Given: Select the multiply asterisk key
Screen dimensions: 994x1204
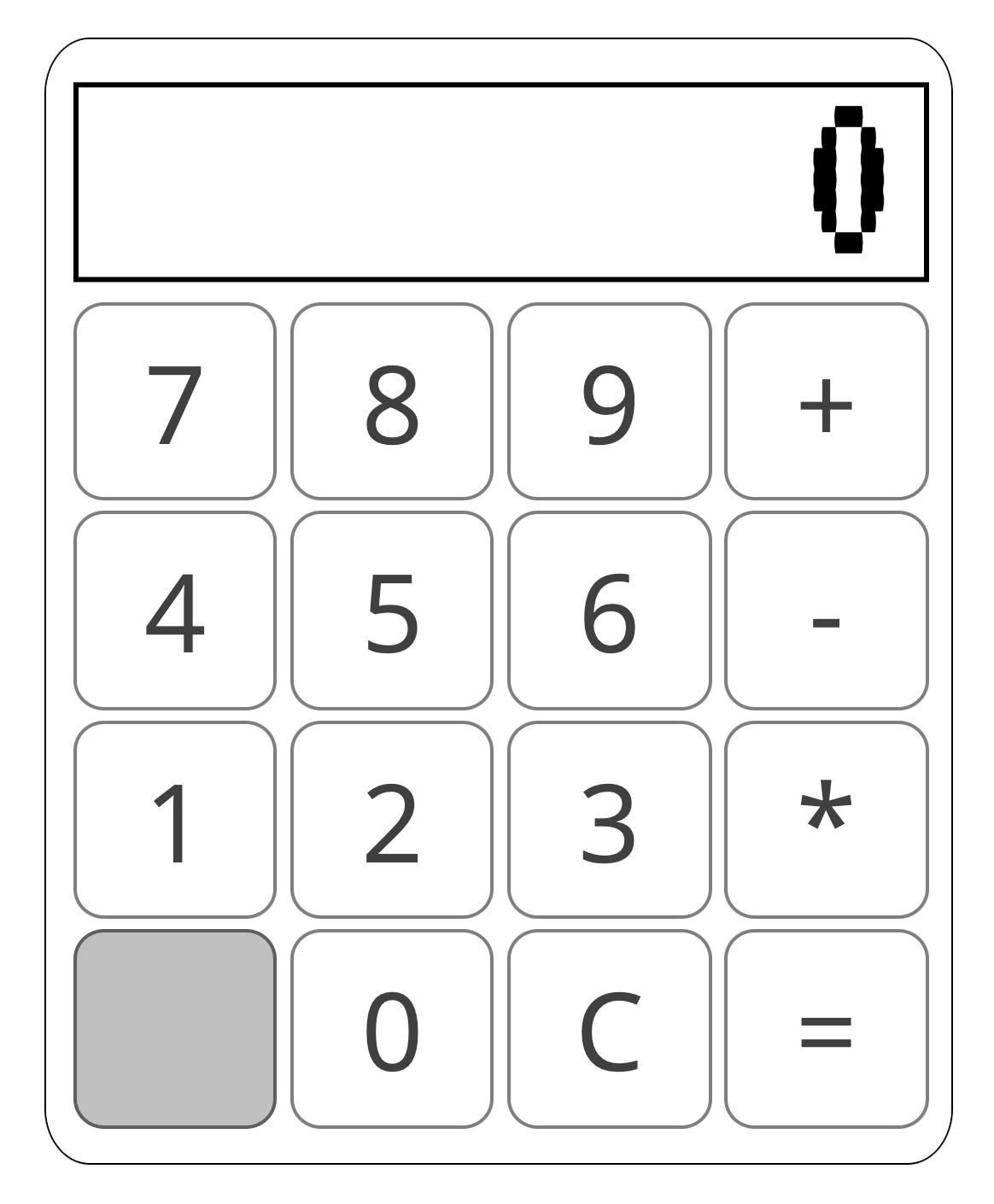Looking at the screenshot, I should pyautogui.click(x=826, y=820).
